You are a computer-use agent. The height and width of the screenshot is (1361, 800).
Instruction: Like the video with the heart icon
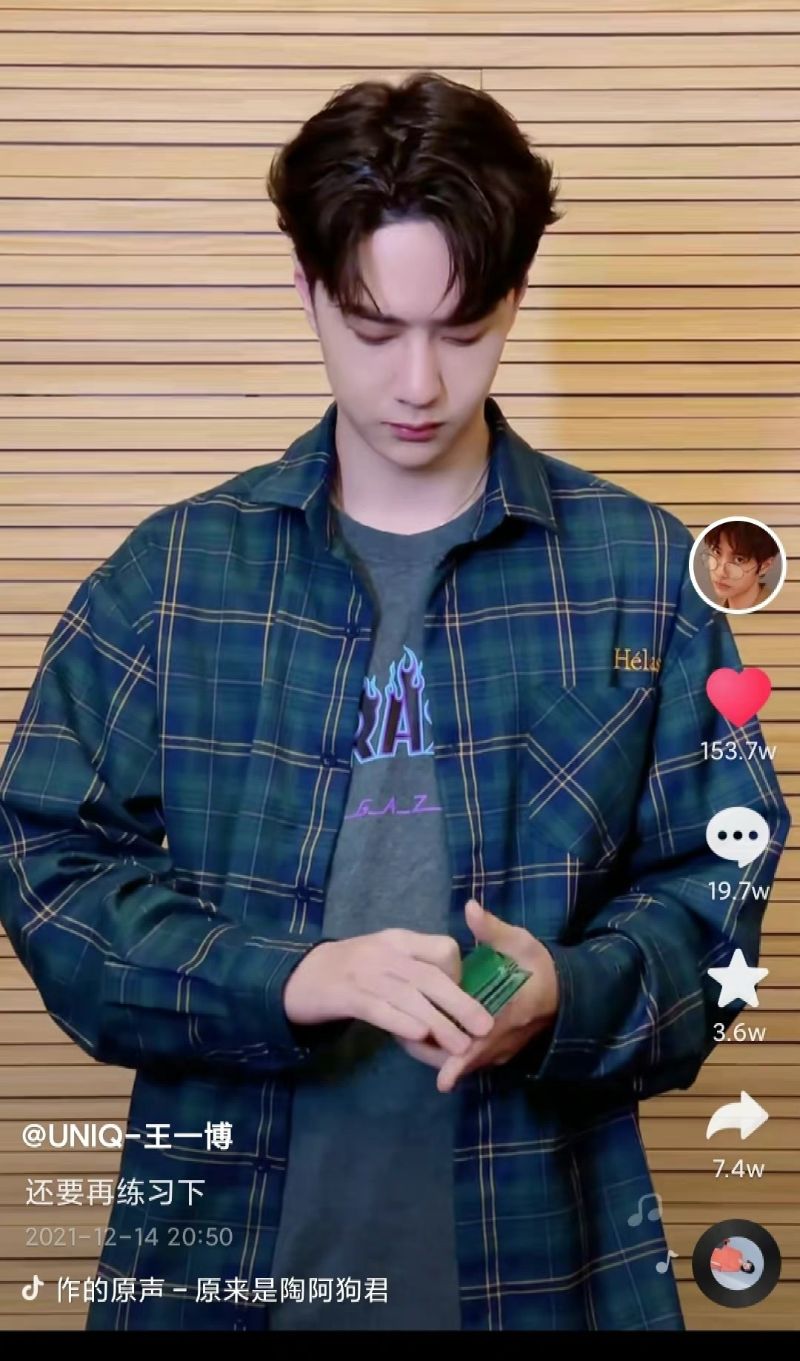click(x=738, y=696)
